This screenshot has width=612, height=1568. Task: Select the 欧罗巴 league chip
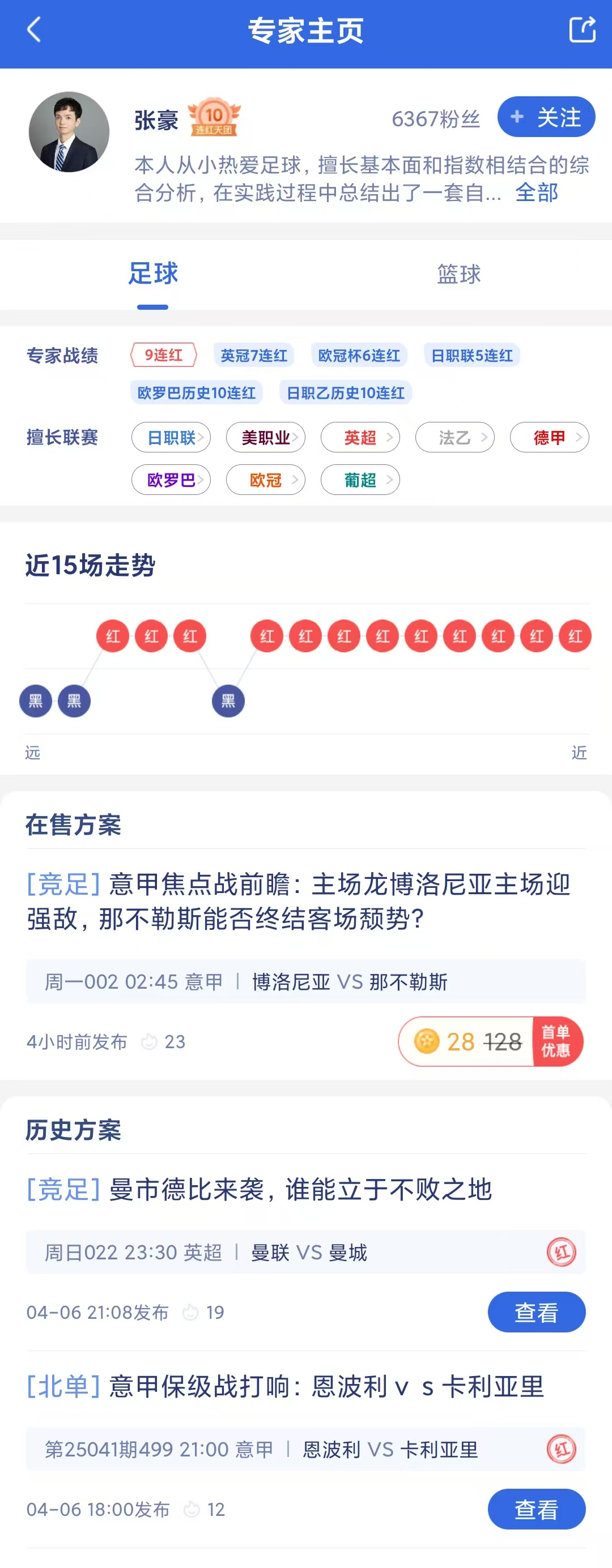(x=171, y=480)
